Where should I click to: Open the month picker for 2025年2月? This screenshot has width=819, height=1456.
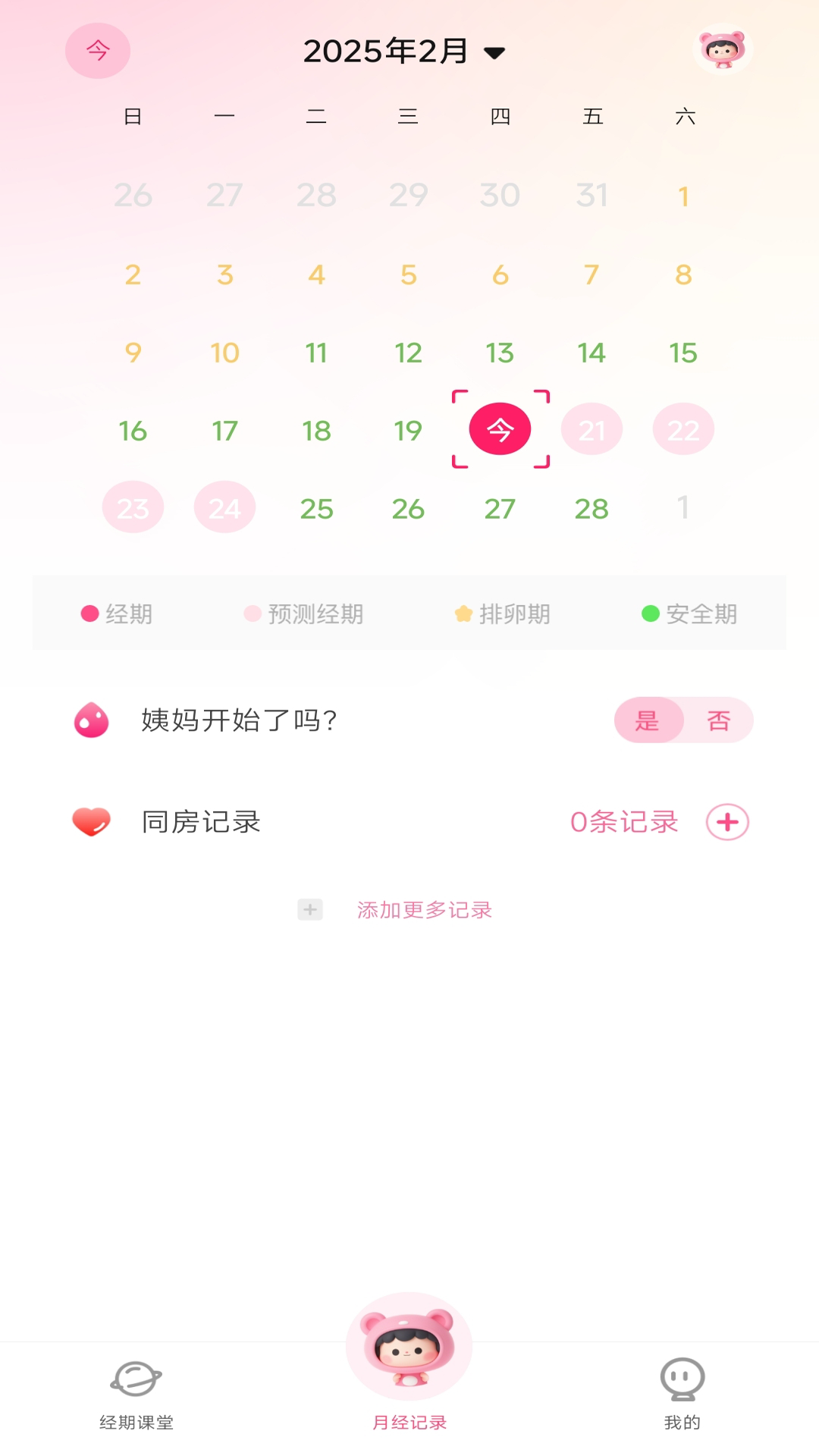(387, 50)
